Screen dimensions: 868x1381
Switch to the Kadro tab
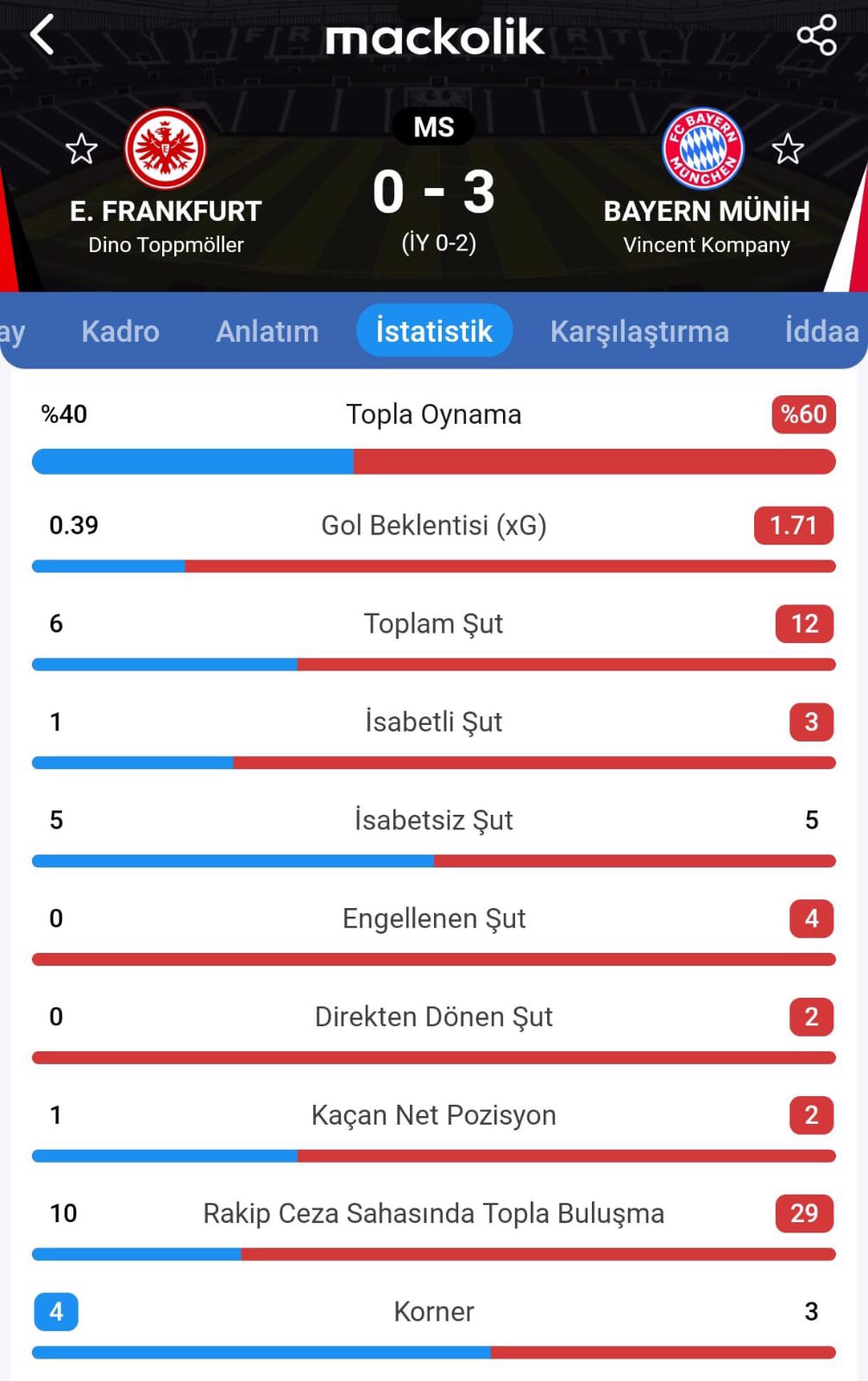tap(121, 331)
